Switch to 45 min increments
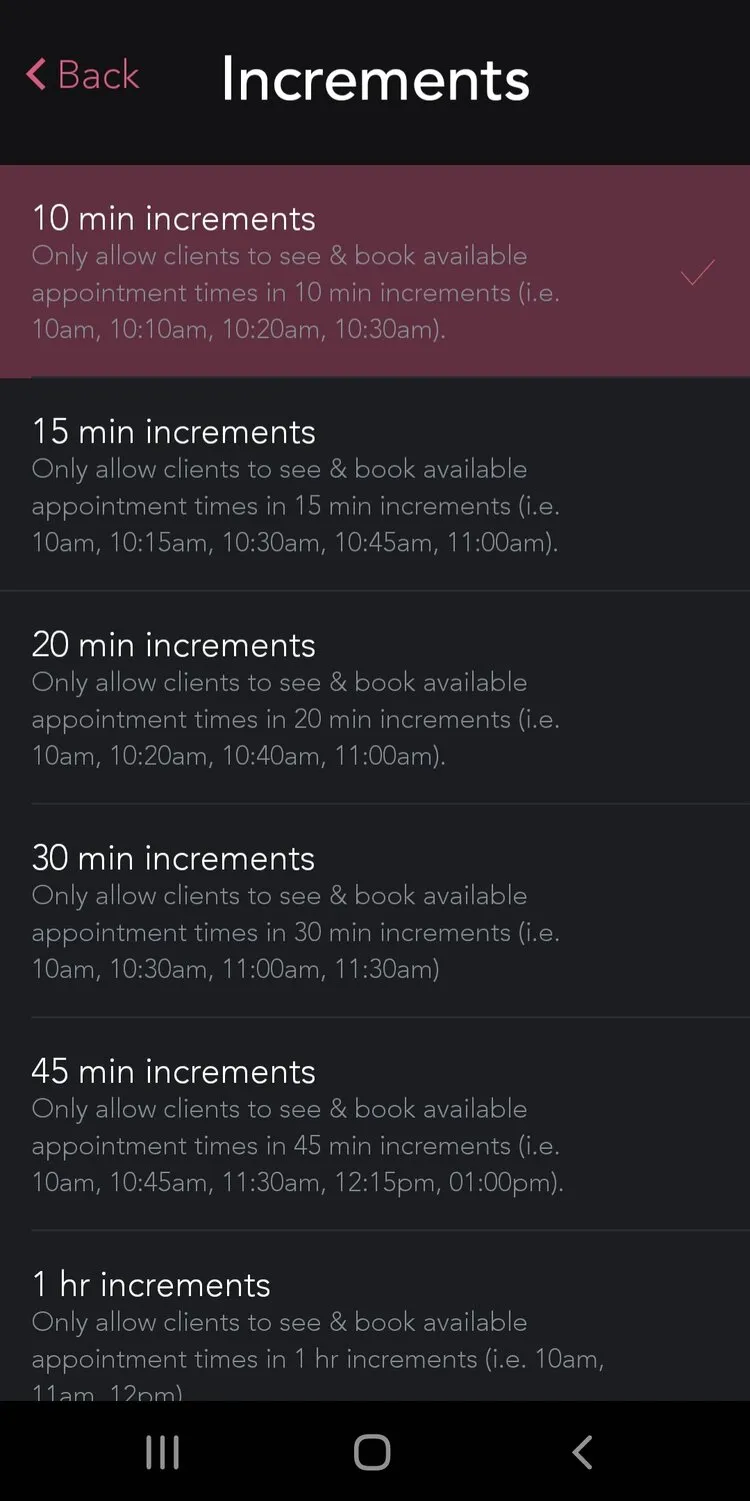 click(x=375, y=1124)
